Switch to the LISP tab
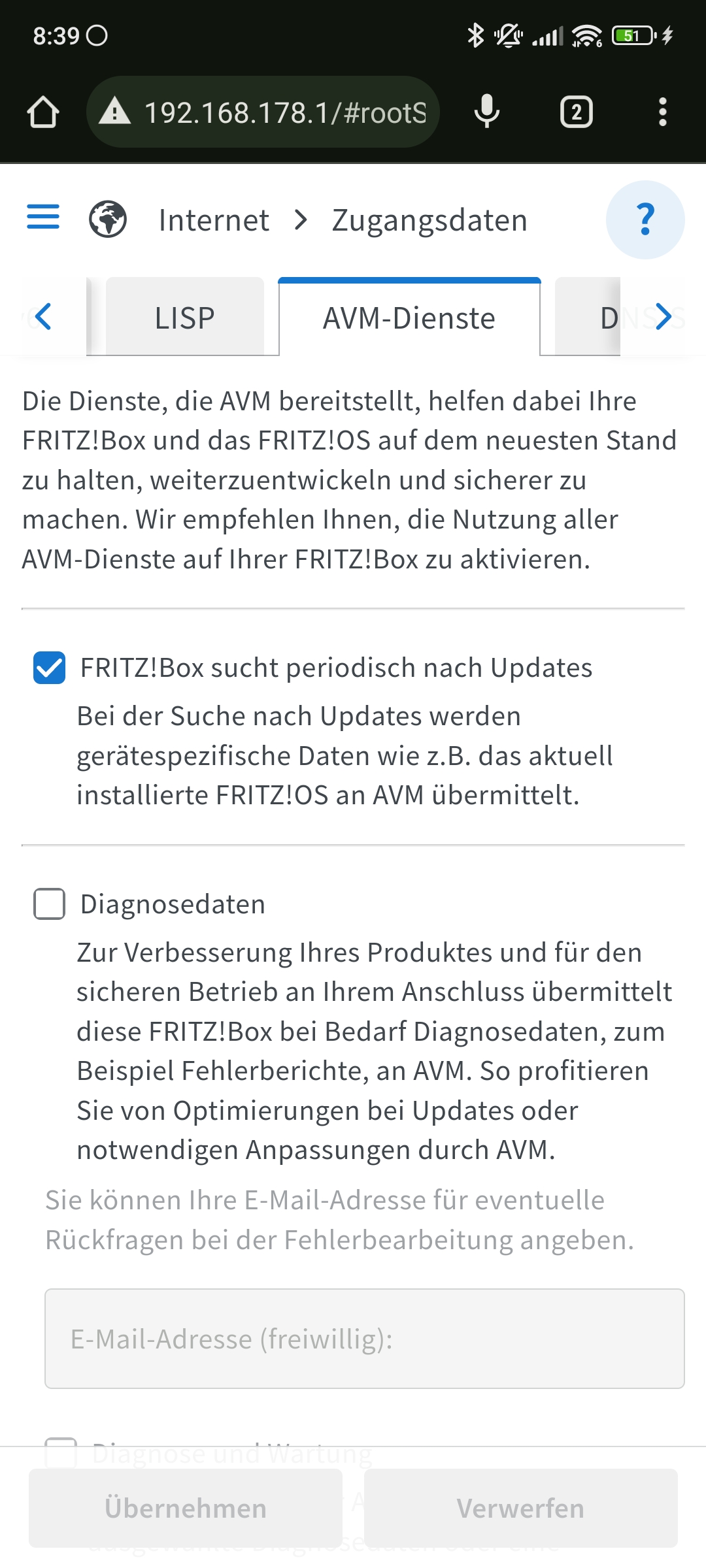 click(184, 318)
